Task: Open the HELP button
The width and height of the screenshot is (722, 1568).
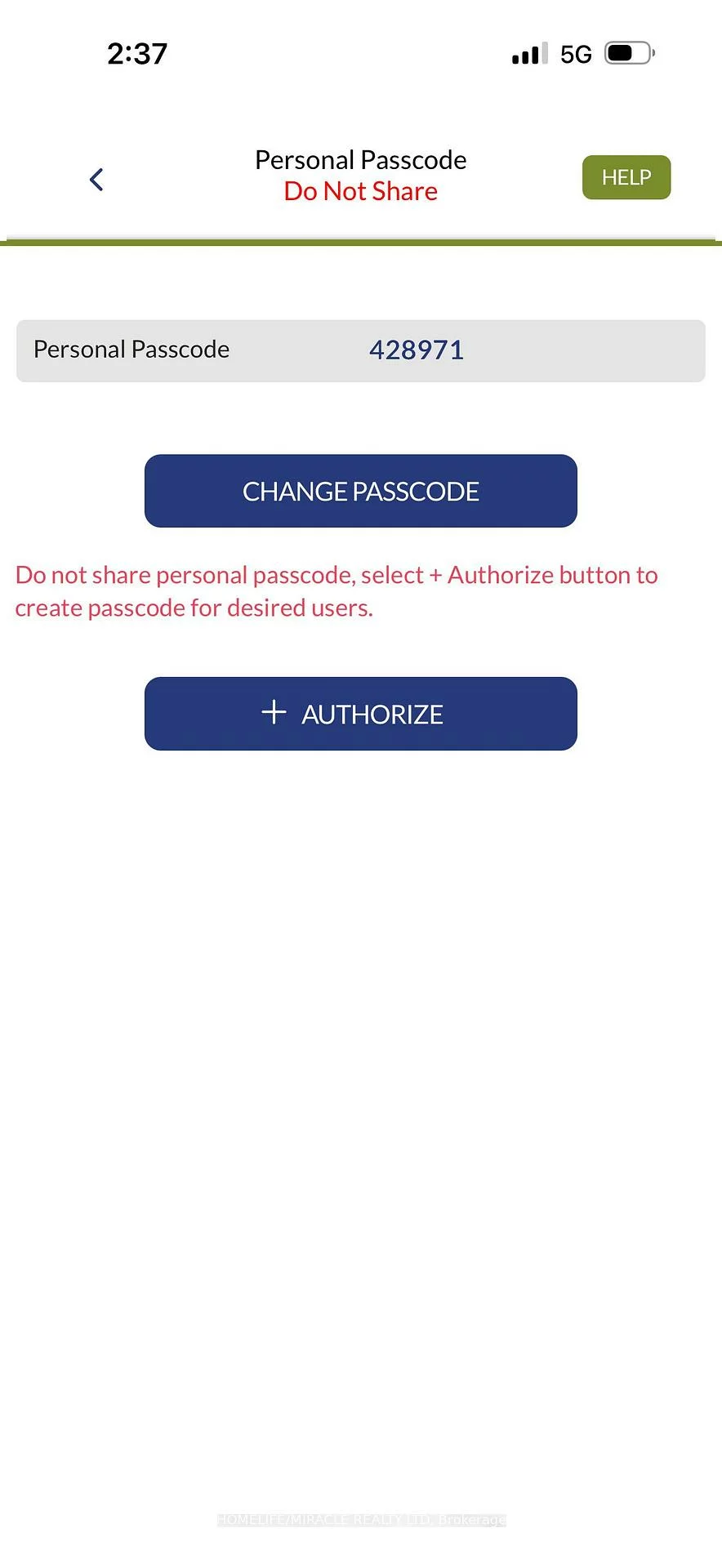Action: pyautogui.click(x=626, y=177)
